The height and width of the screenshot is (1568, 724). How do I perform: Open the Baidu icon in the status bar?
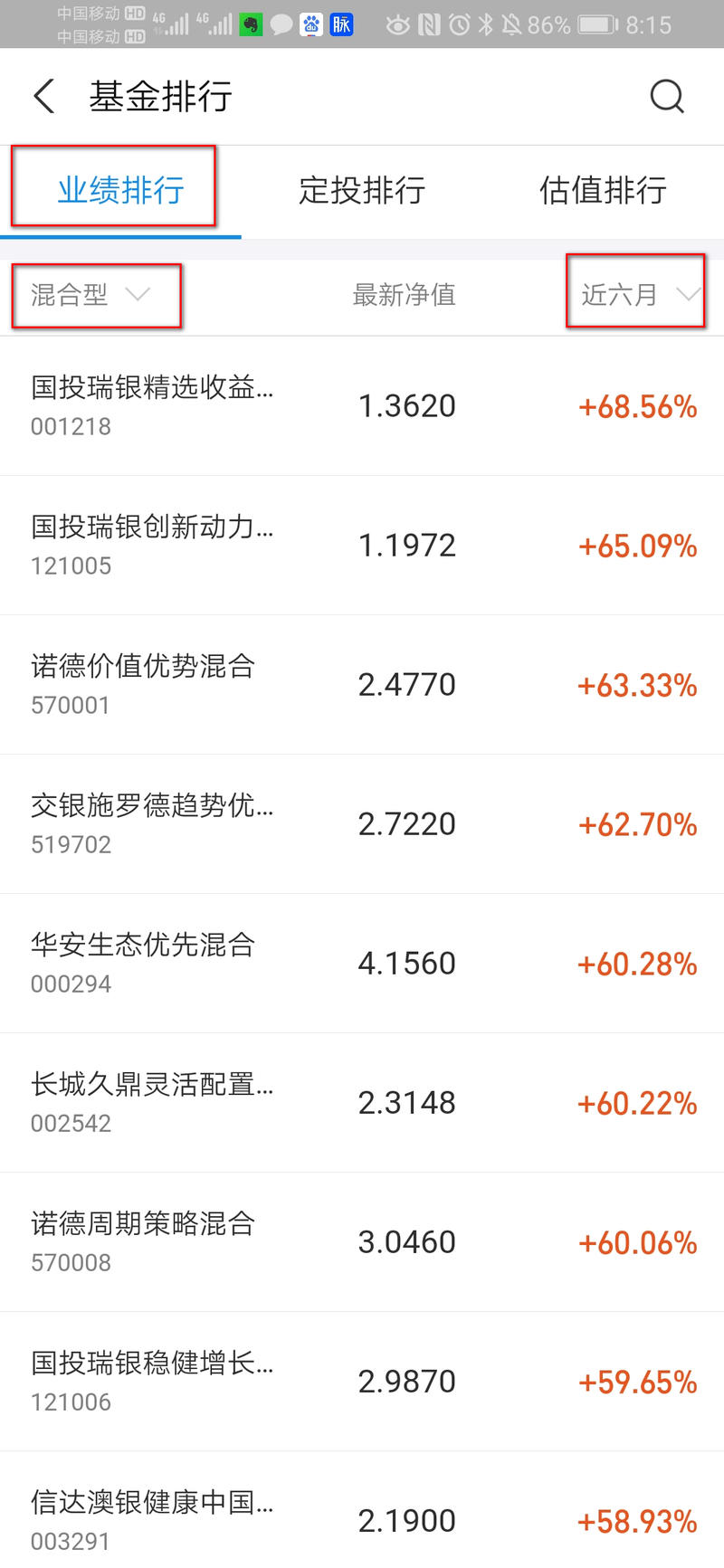point(311,24)
